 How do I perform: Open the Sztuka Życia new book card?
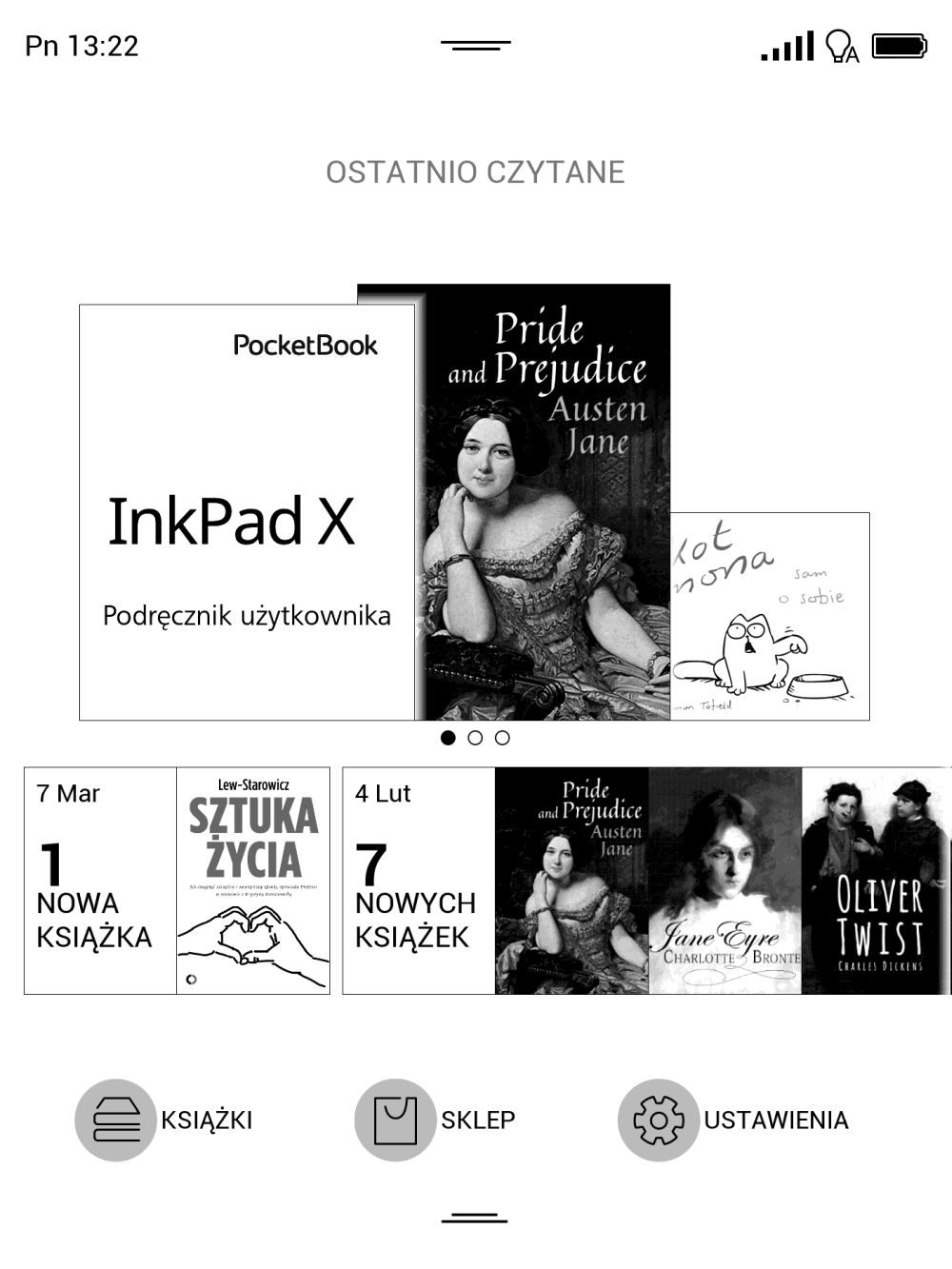click(x=253, y=881)
